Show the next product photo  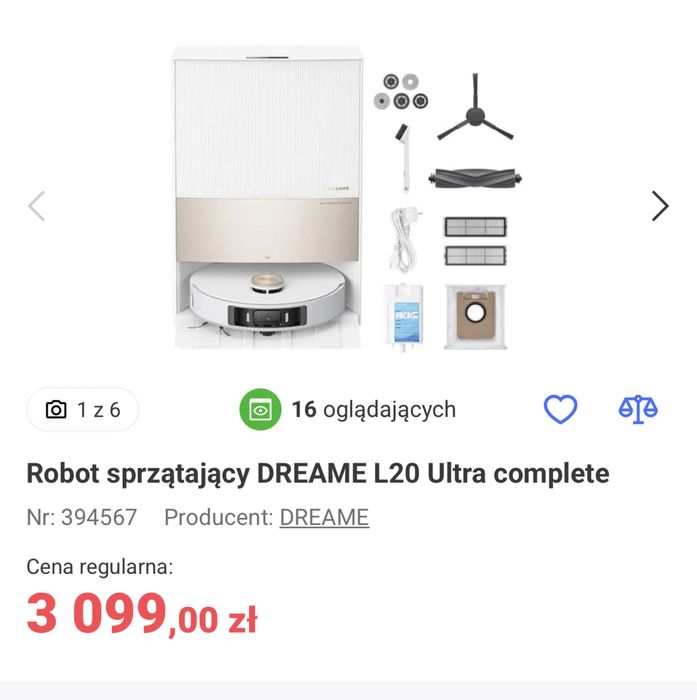coord(659,206)
